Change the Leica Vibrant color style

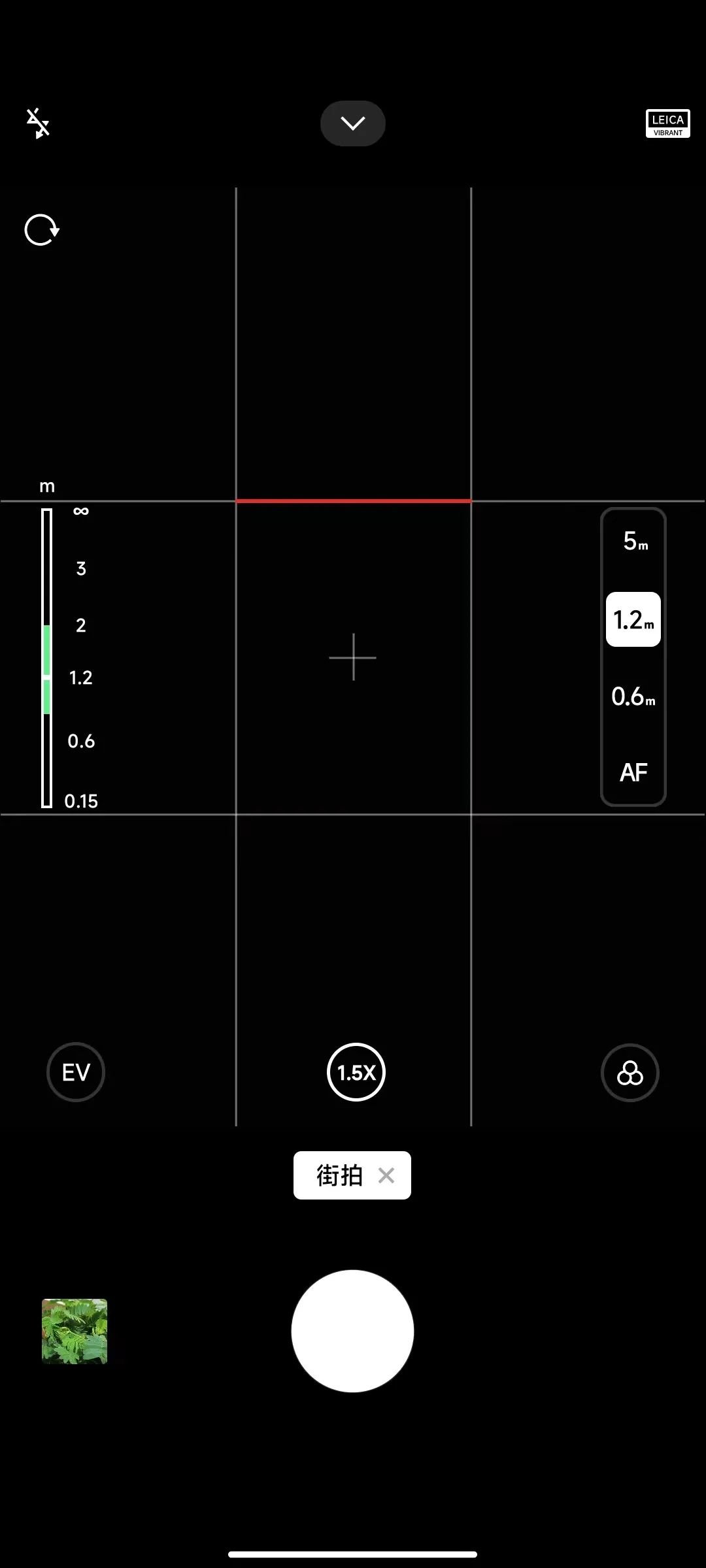point(667,123)
